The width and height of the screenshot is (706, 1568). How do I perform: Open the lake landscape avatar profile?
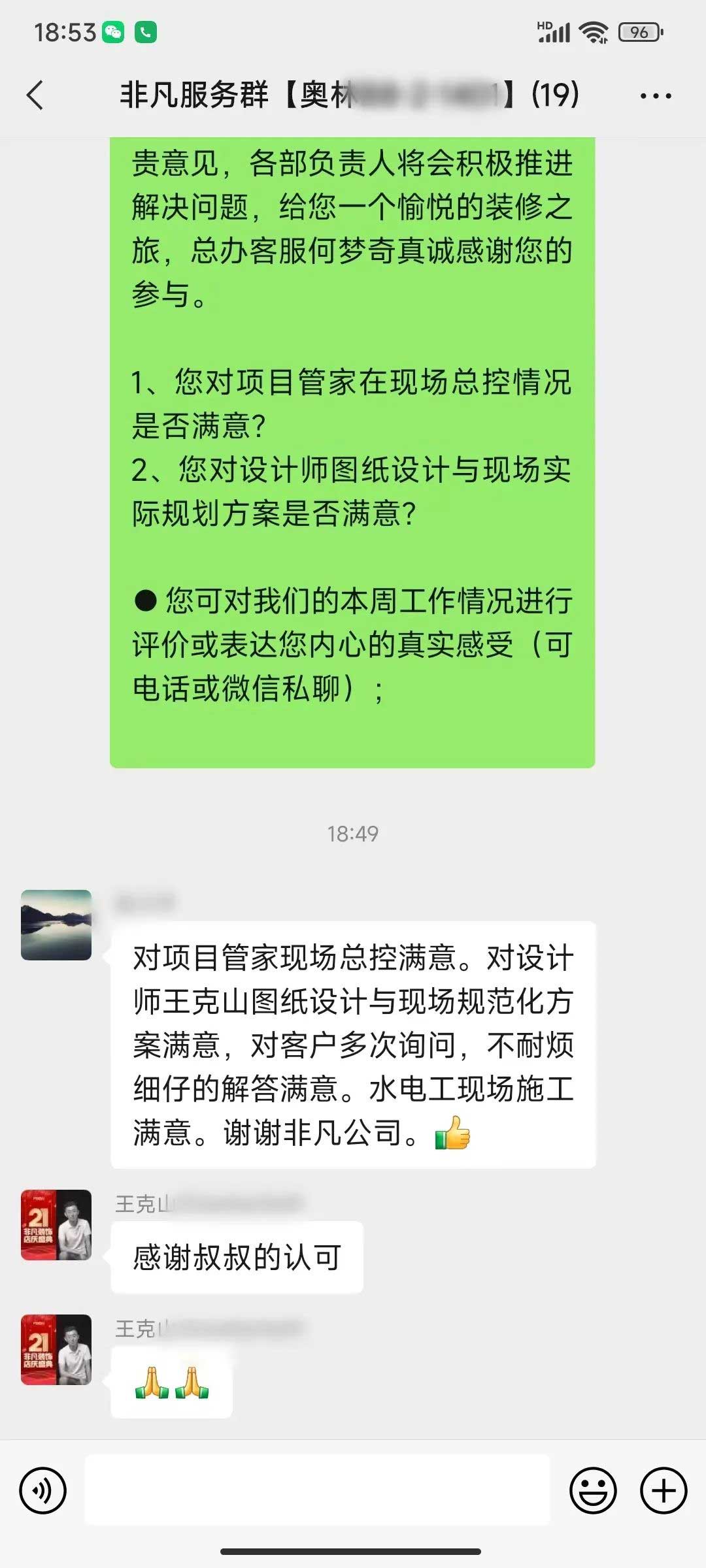pyautogui.click(x=56, y=924)
